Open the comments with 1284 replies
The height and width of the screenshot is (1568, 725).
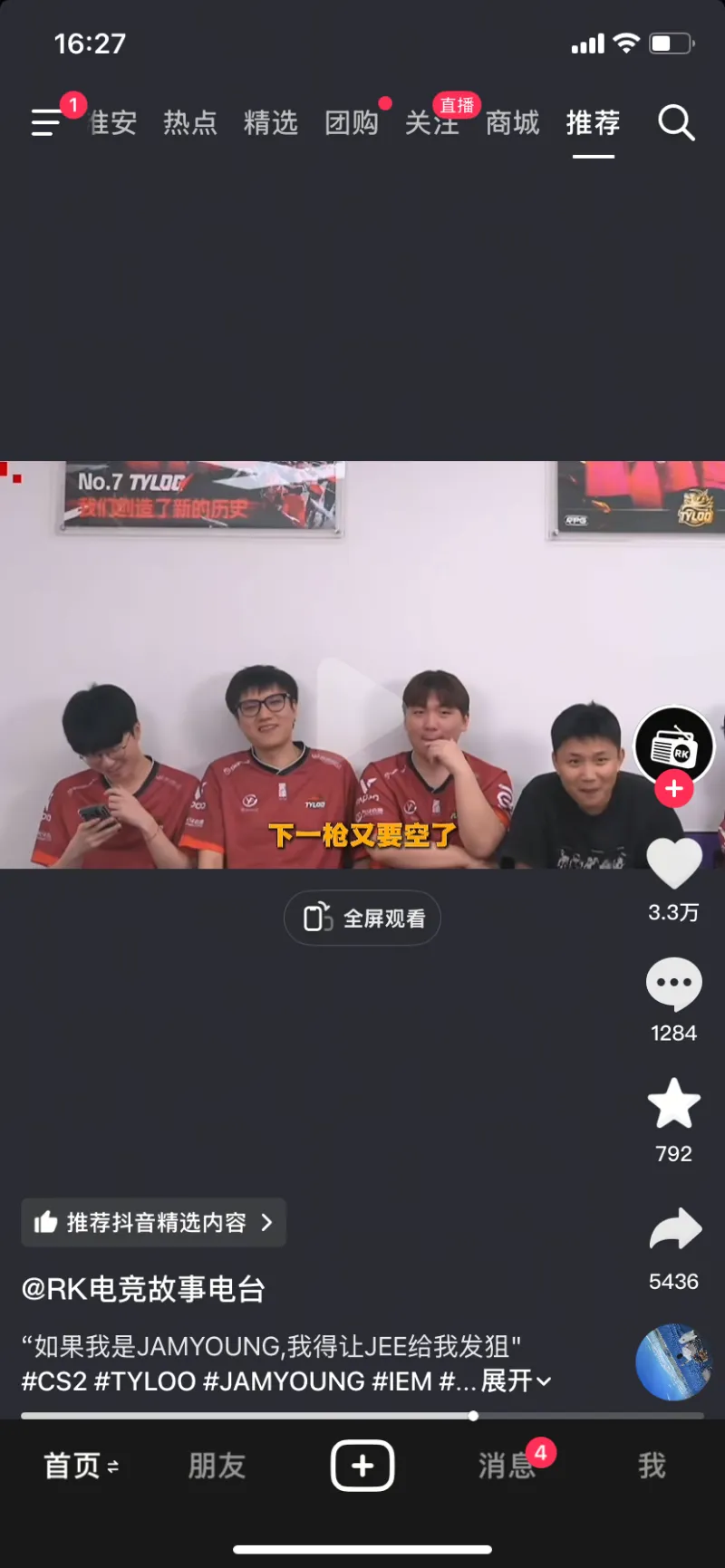point(673,984)
